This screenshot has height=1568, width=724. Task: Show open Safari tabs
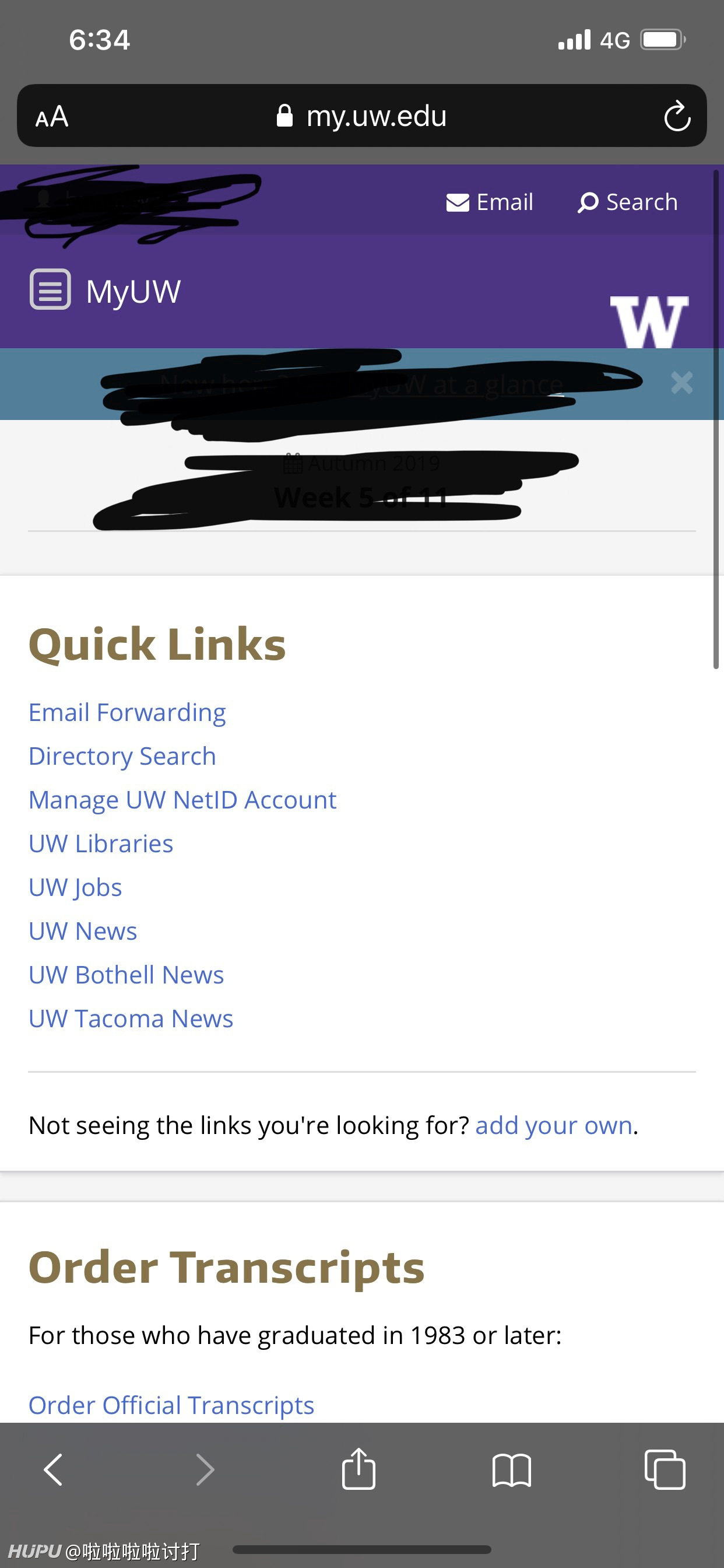tap(665, 1470)
